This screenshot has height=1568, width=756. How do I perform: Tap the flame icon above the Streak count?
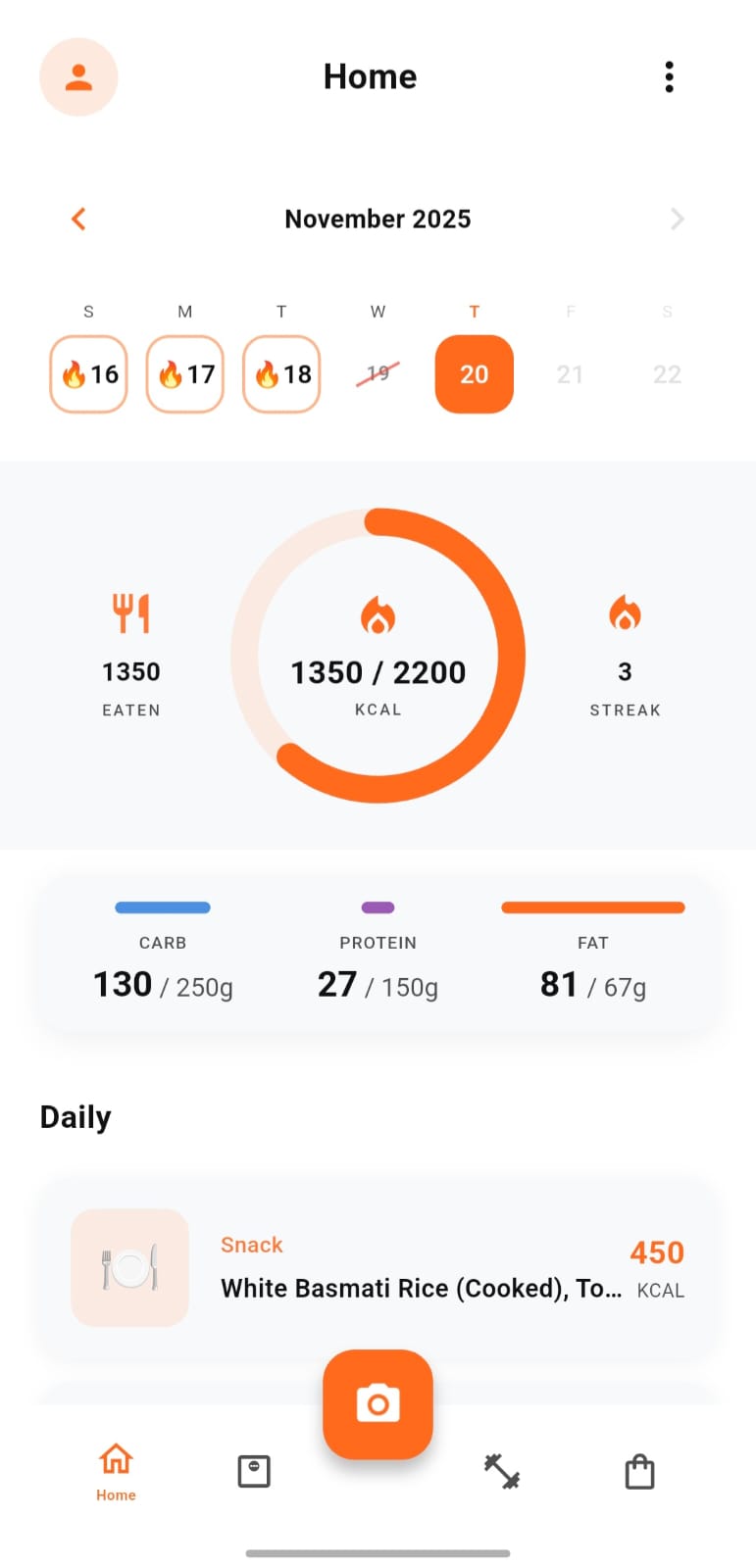tap(625, 612)
